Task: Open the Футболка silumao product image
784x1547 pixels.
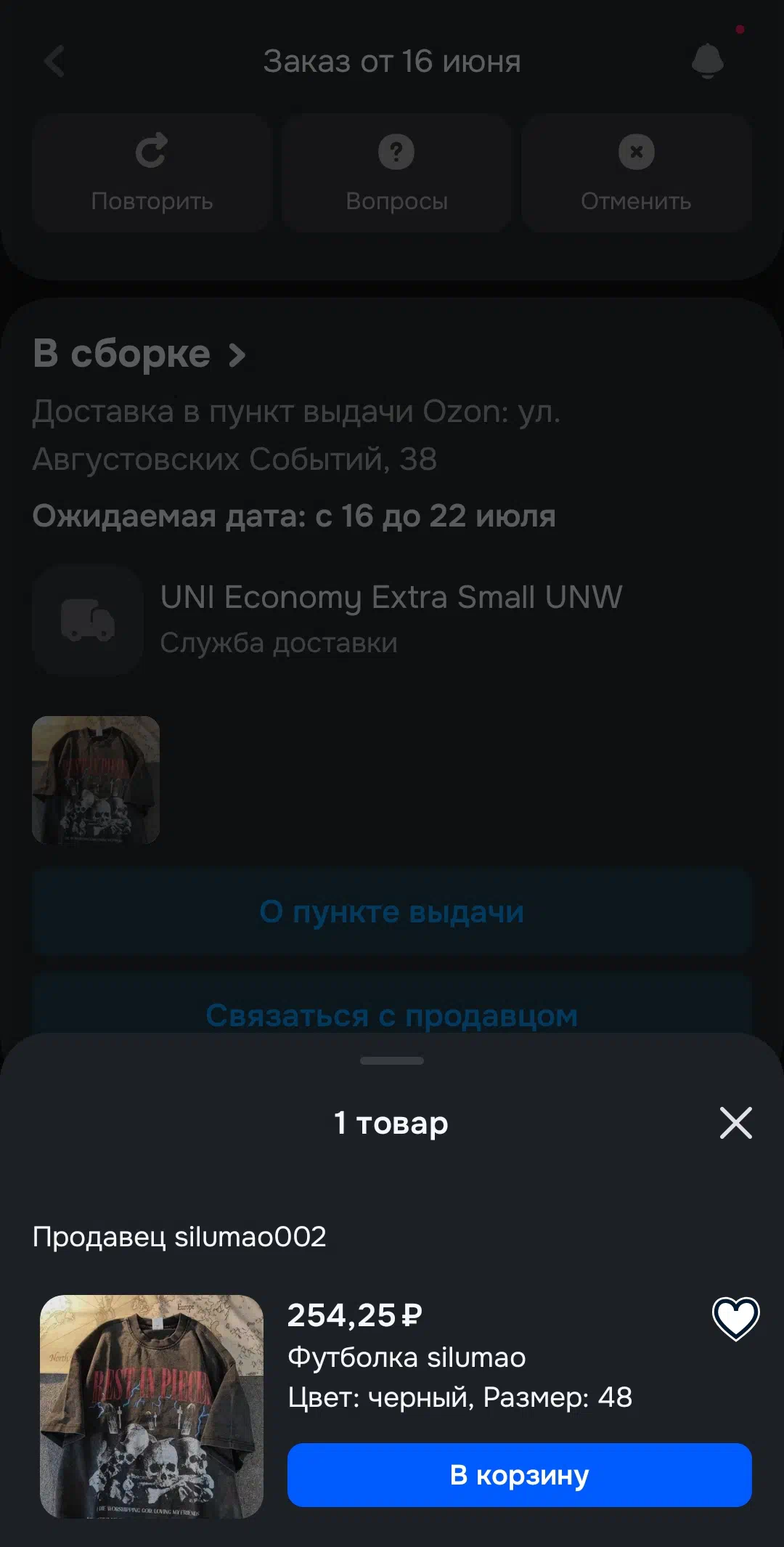Action: (x=152, y=1406)
